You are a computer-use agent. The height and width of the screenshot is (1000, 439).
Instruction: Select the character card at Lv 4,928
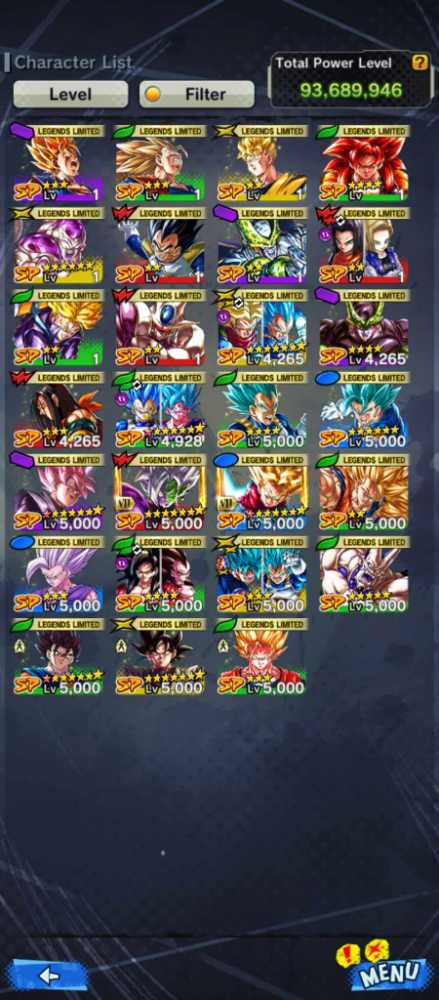tap(160, 410)
